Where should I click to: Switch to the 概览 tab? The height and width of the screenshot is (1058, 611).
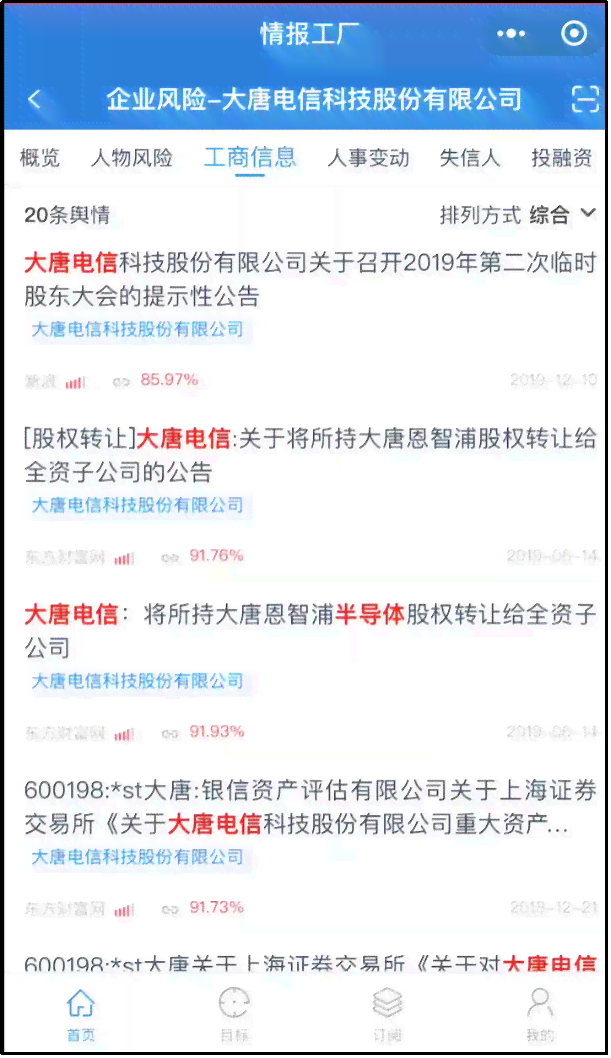pos(40,158)
